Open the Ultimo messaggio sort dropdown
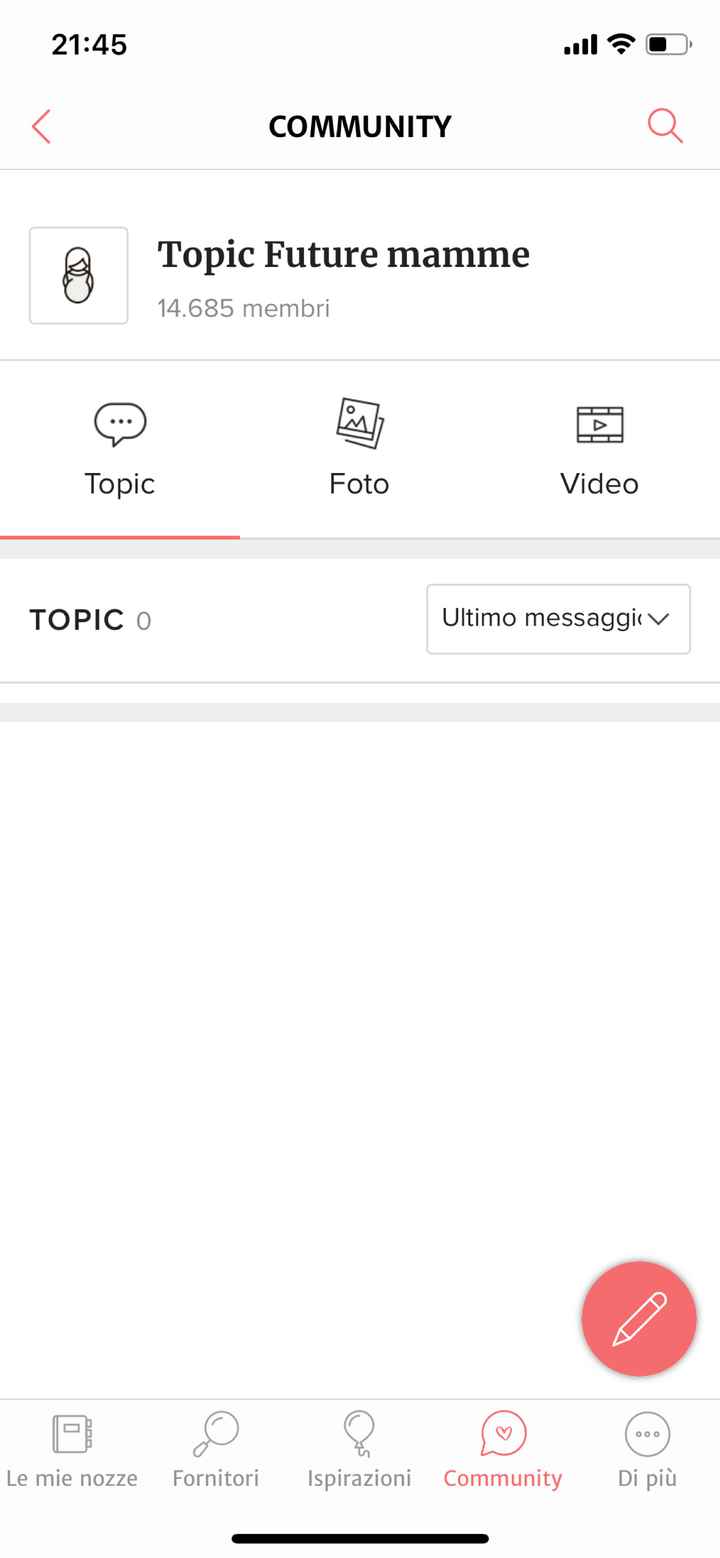 (557, 619)
